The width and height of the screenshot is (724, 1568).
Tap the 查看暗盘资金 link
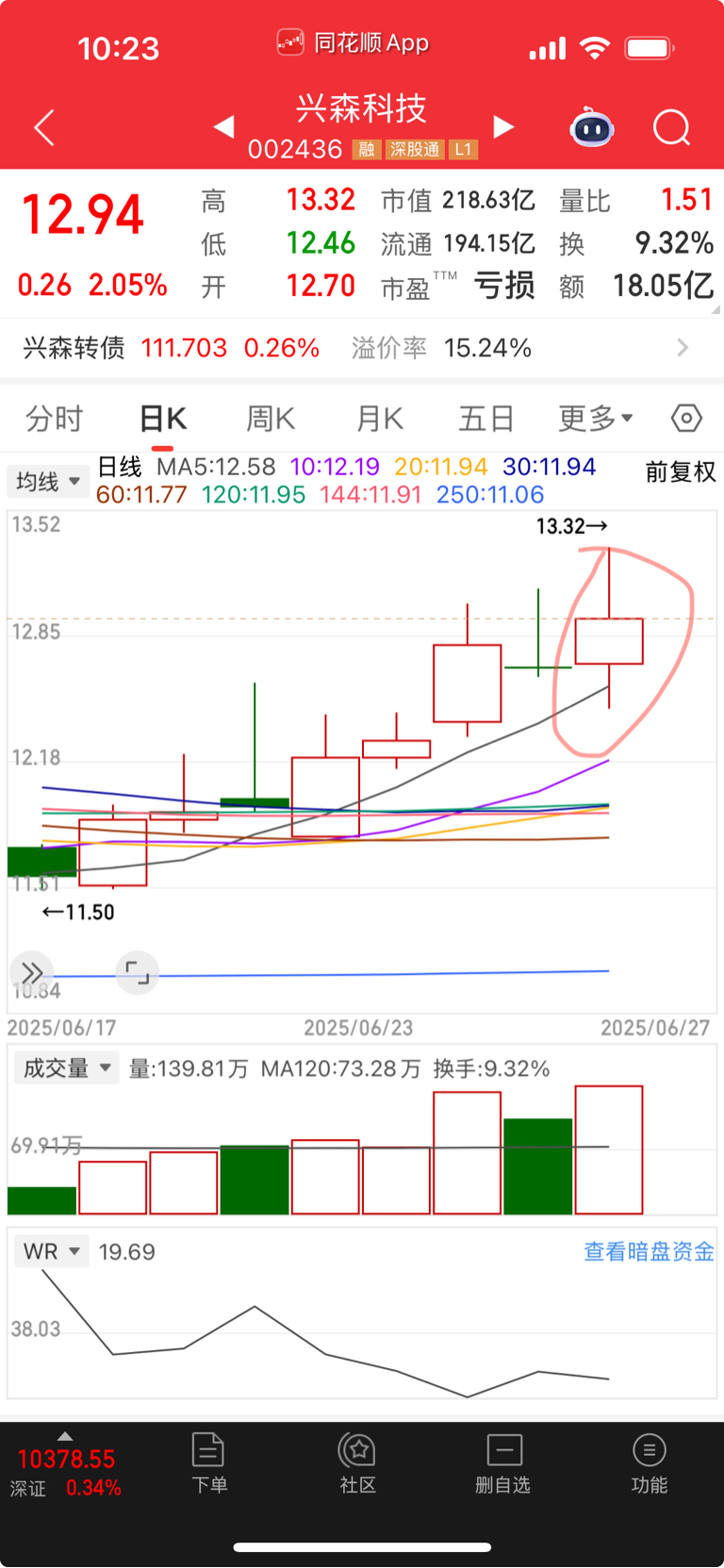click(649, 1251)
